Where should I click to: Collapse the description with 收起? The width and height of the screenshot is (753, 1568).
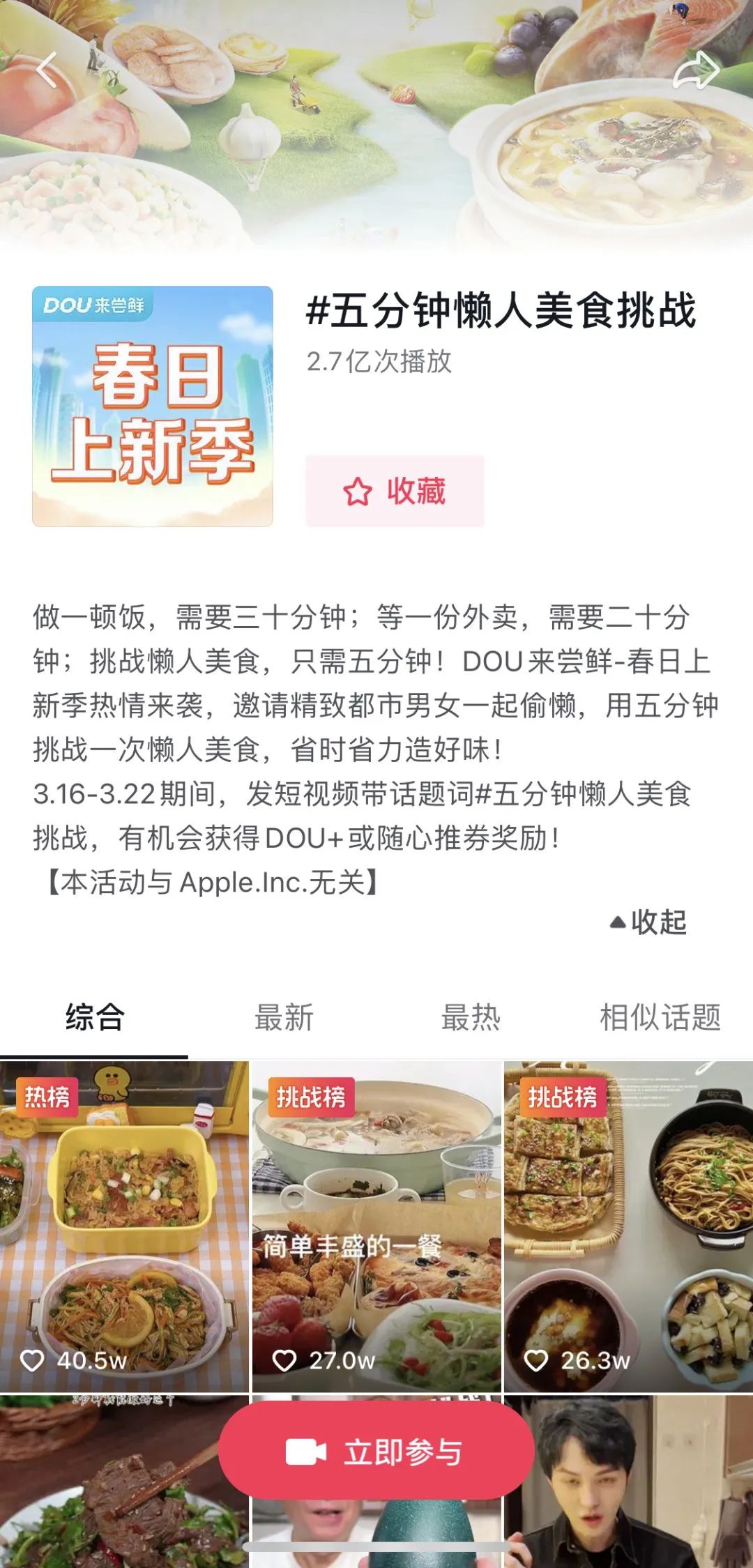click(x=649, y=922)
